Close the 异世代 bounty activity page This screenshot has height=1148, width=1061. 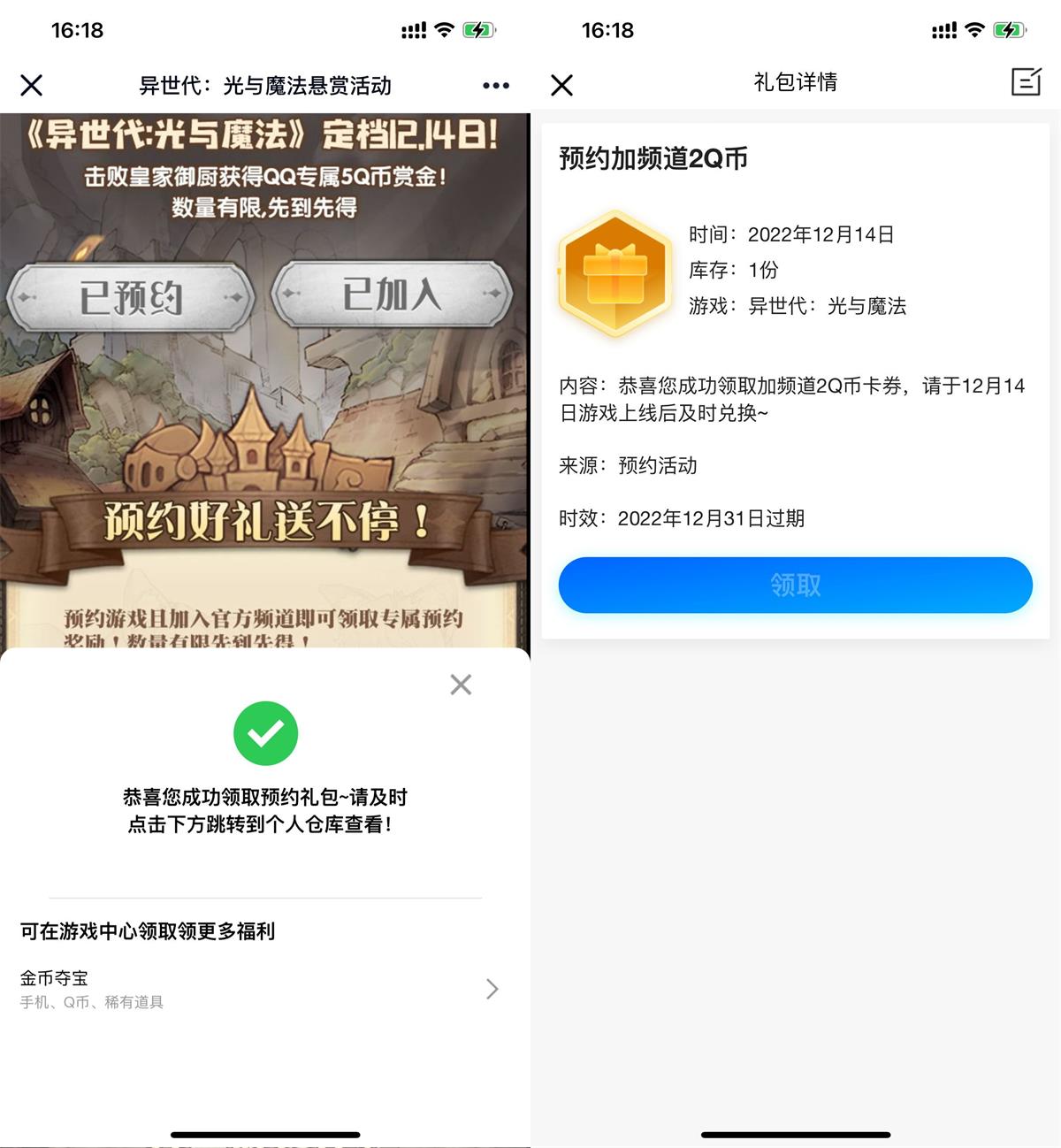coord(32,85)
